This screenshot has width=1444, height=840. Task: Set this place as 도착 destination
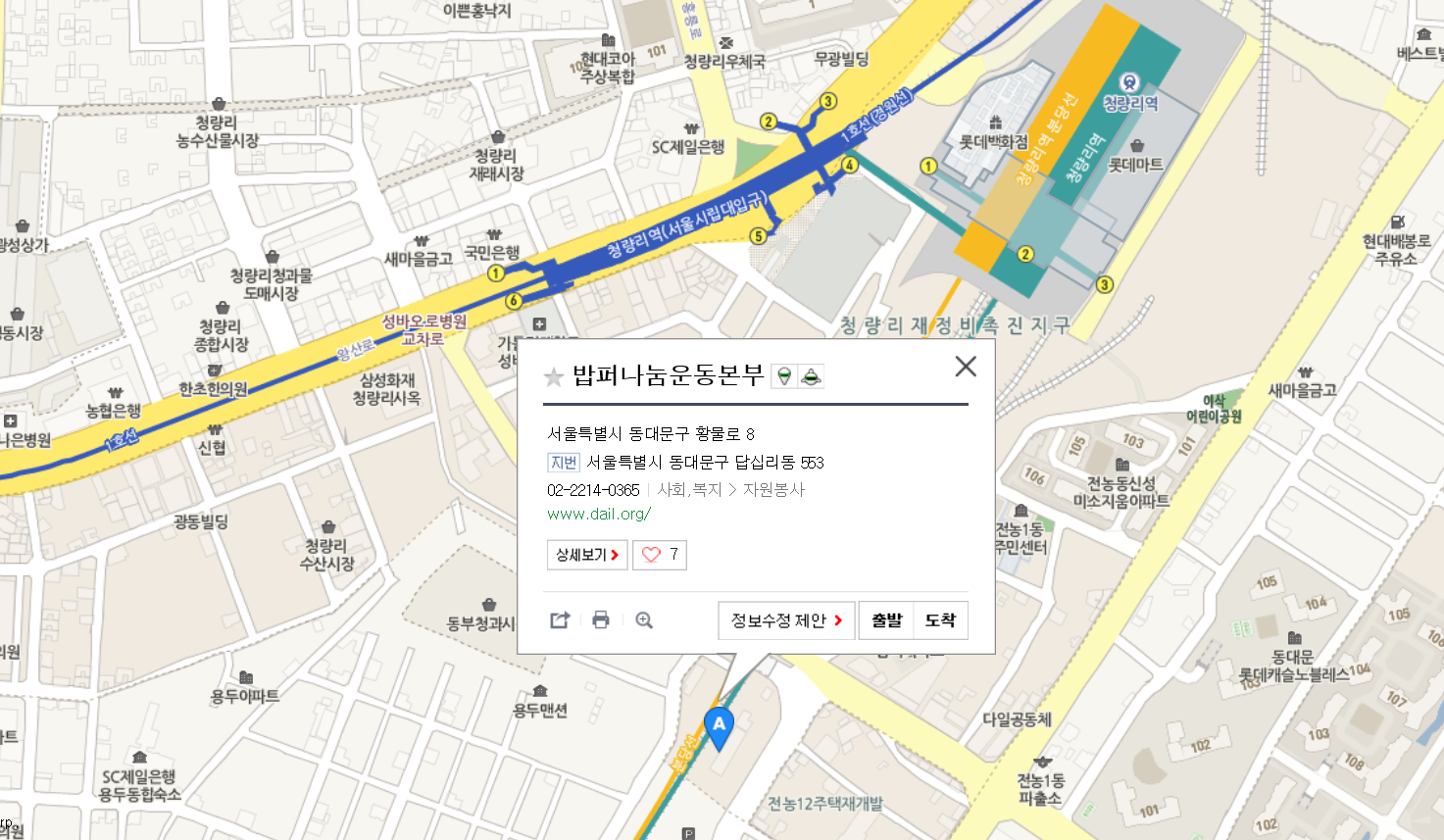click(940, 620)
